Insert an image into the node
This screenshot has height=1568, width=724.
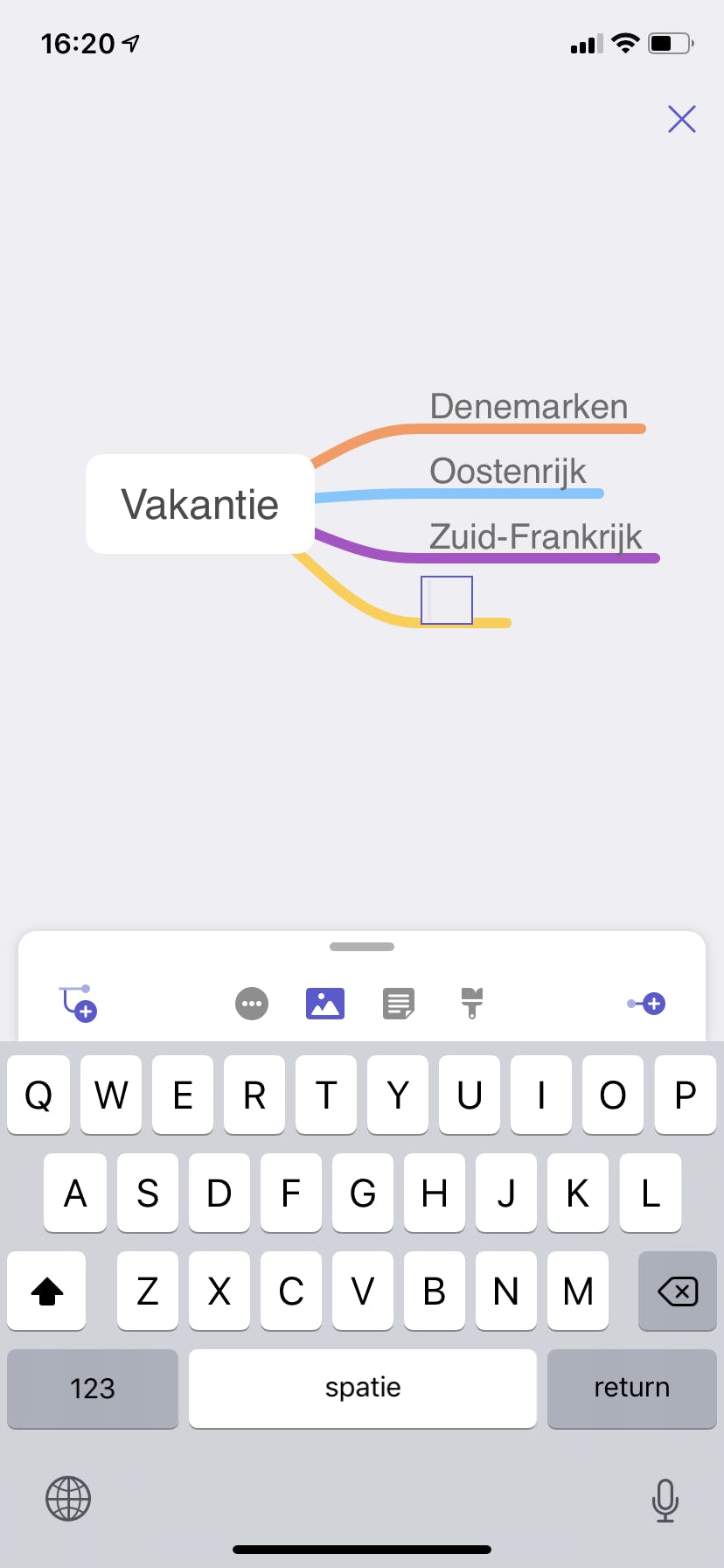click(325, 1004)
